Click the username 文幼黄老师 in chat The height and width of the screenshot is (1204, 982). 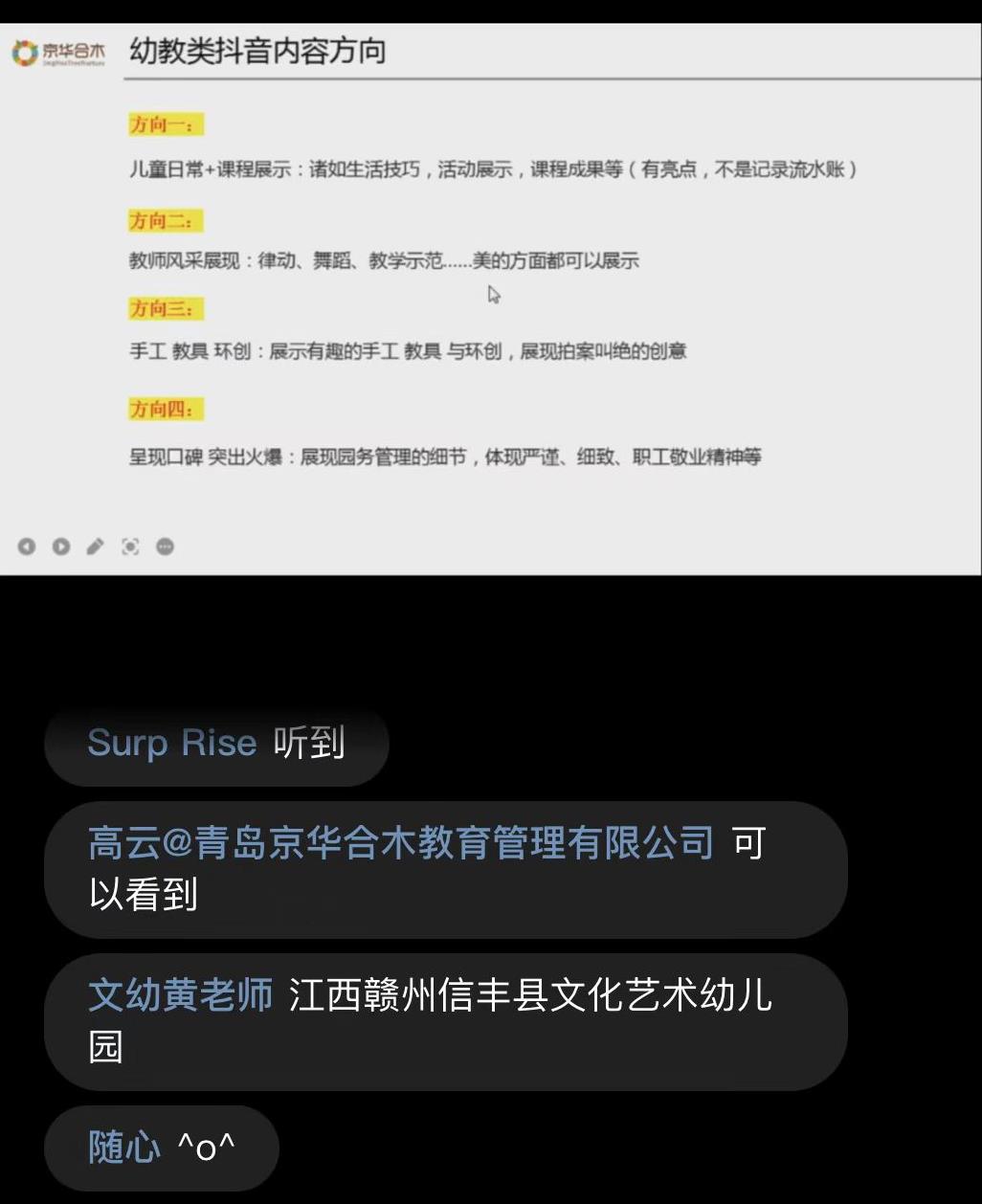[180, 993]
